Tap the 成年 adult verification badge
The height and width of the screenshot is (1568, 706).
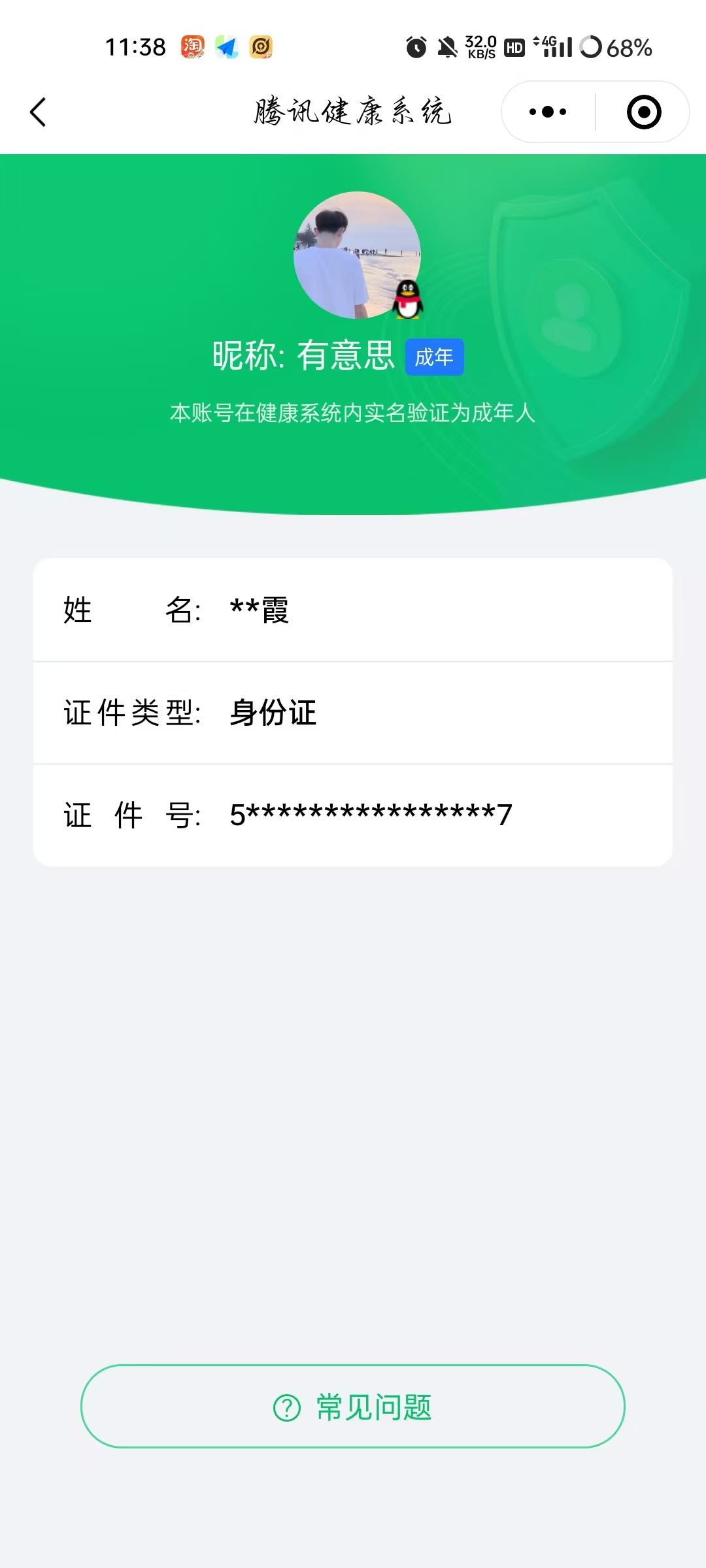click(x=435, y=357)
